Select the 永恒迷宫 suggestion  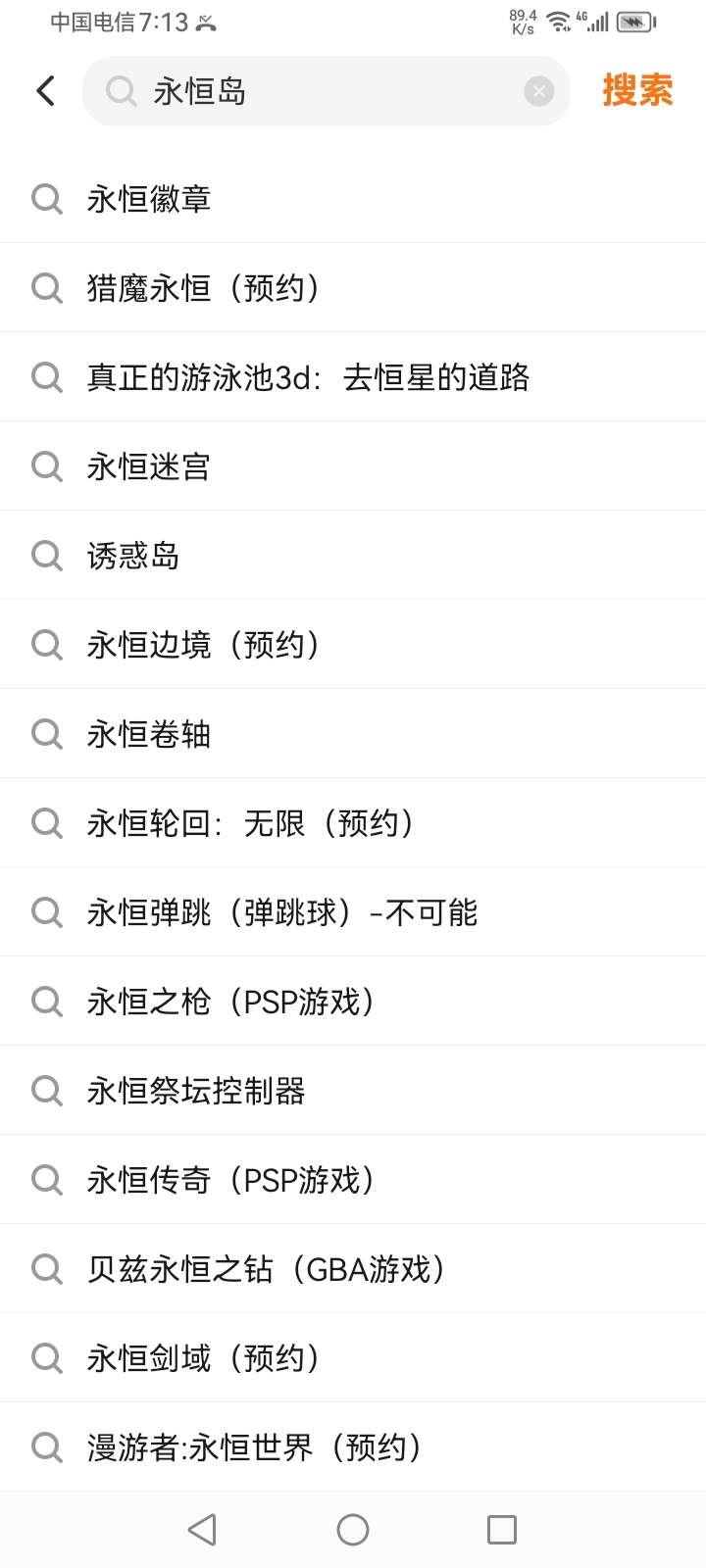click(x=353, y=466)
